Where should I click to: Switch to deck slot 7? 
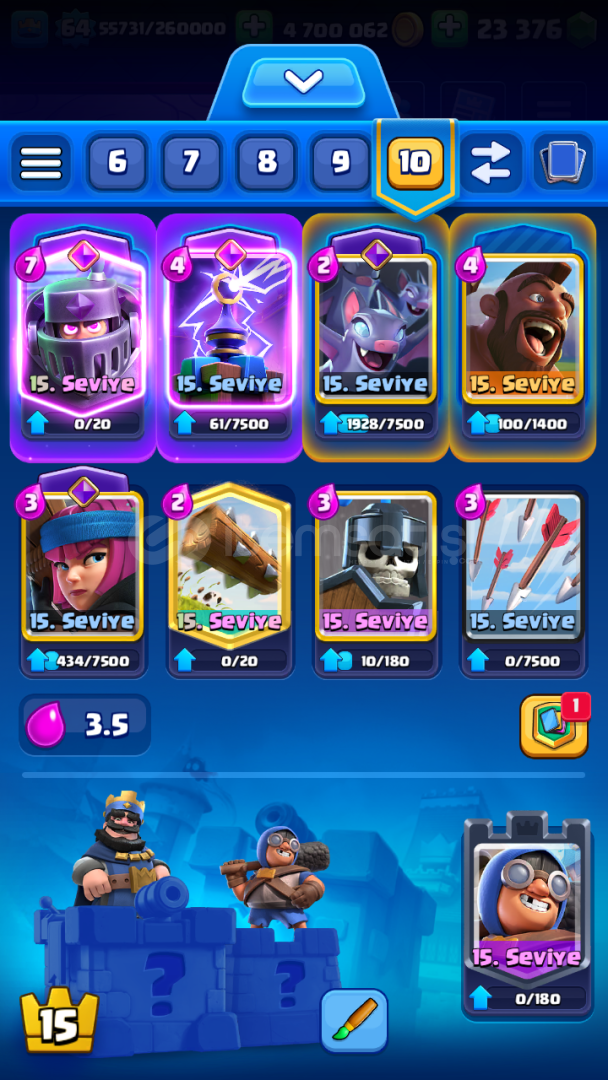pyautogui.click(x=192, y=162)
